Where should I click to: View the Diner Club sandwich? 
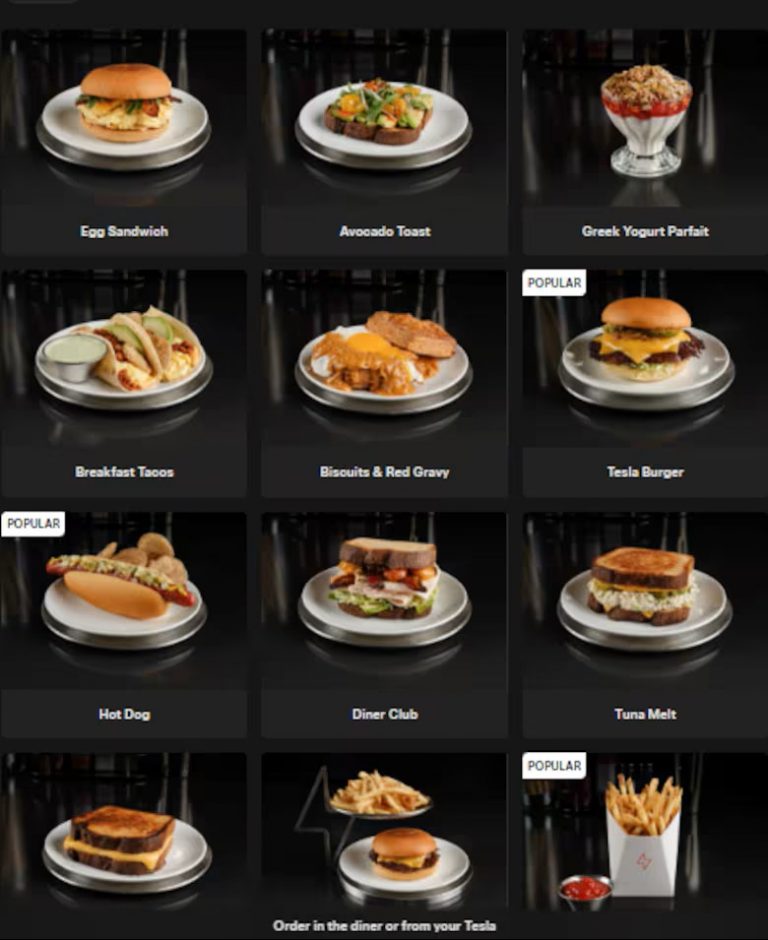coord(384,626)
